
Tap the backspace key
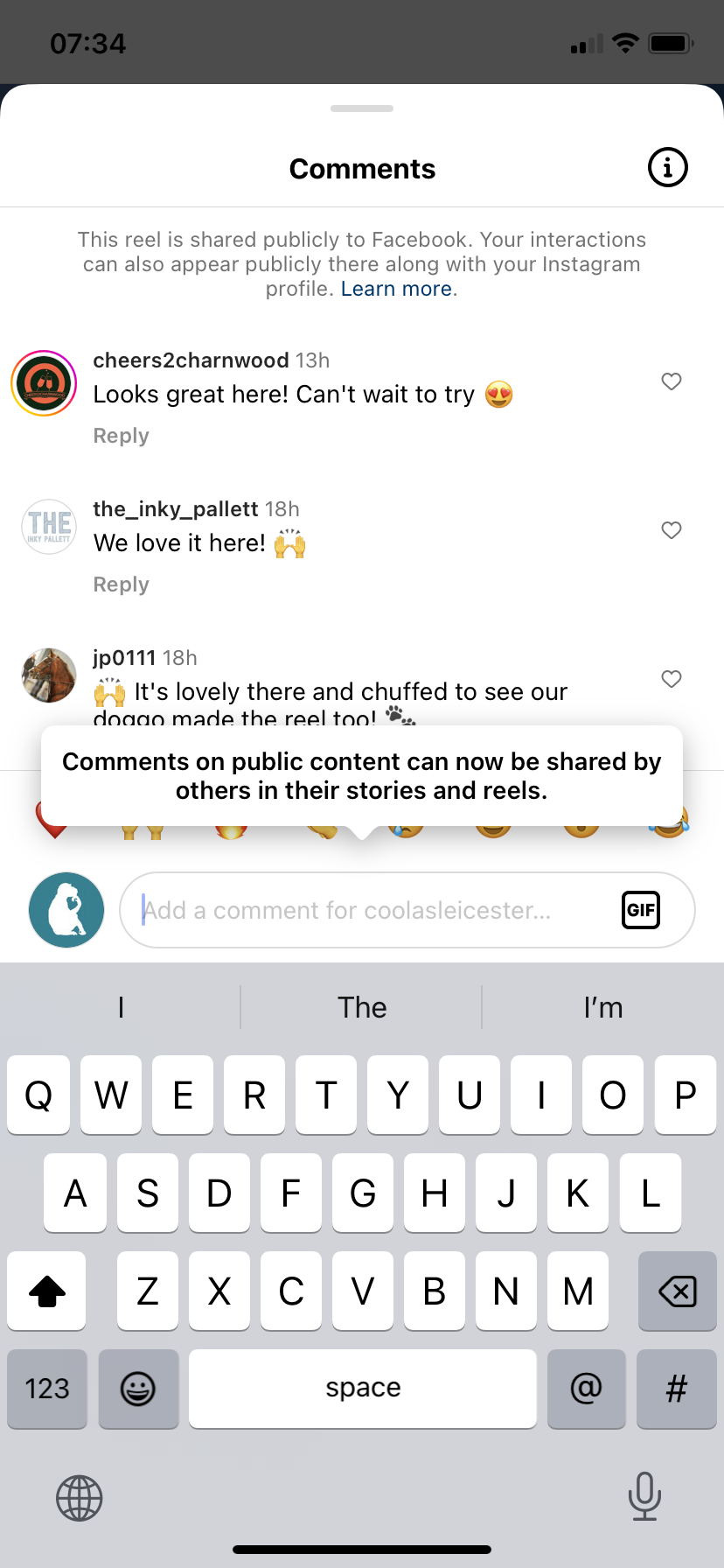tap(678, 1291)
